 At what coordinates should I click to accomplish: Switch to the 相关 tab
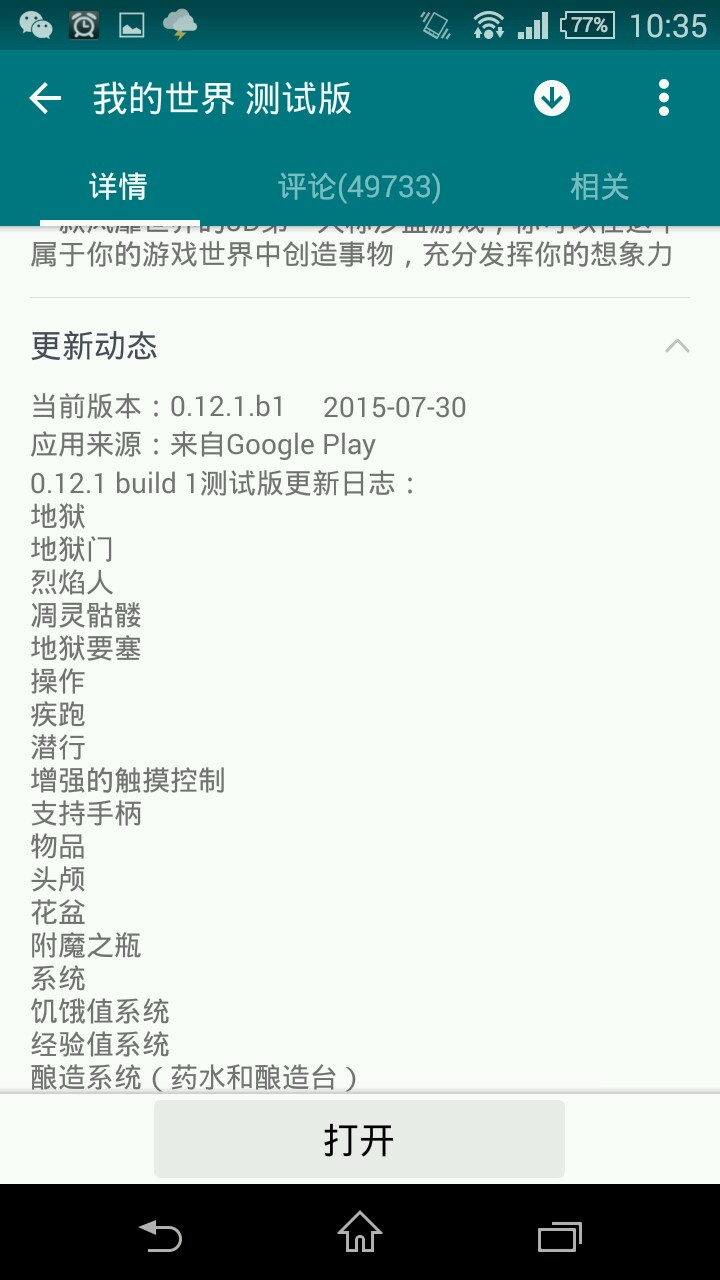[599, 186]
